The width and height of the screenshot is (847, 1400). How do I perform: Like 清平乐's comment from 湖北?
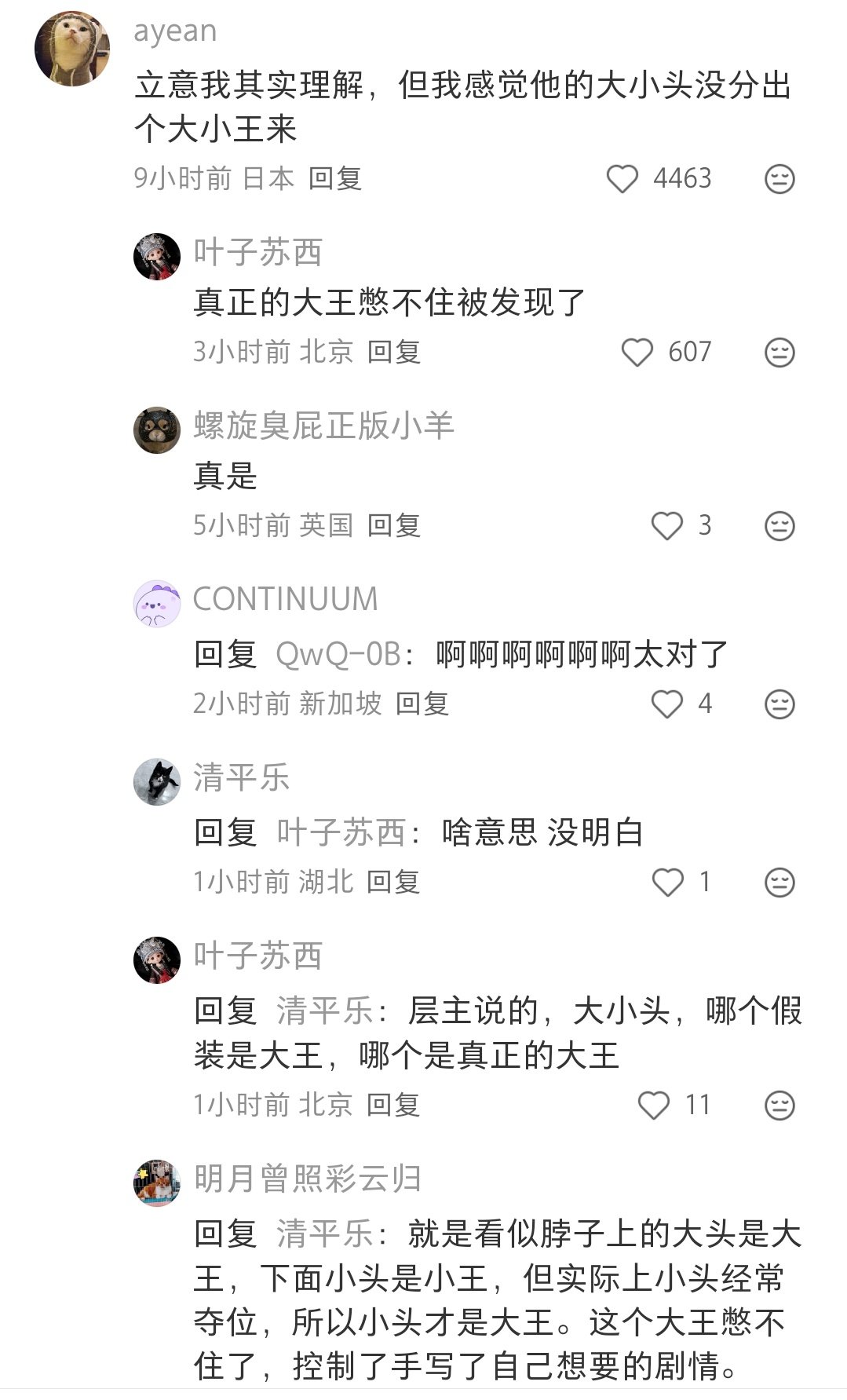click(x=668, y=883)
